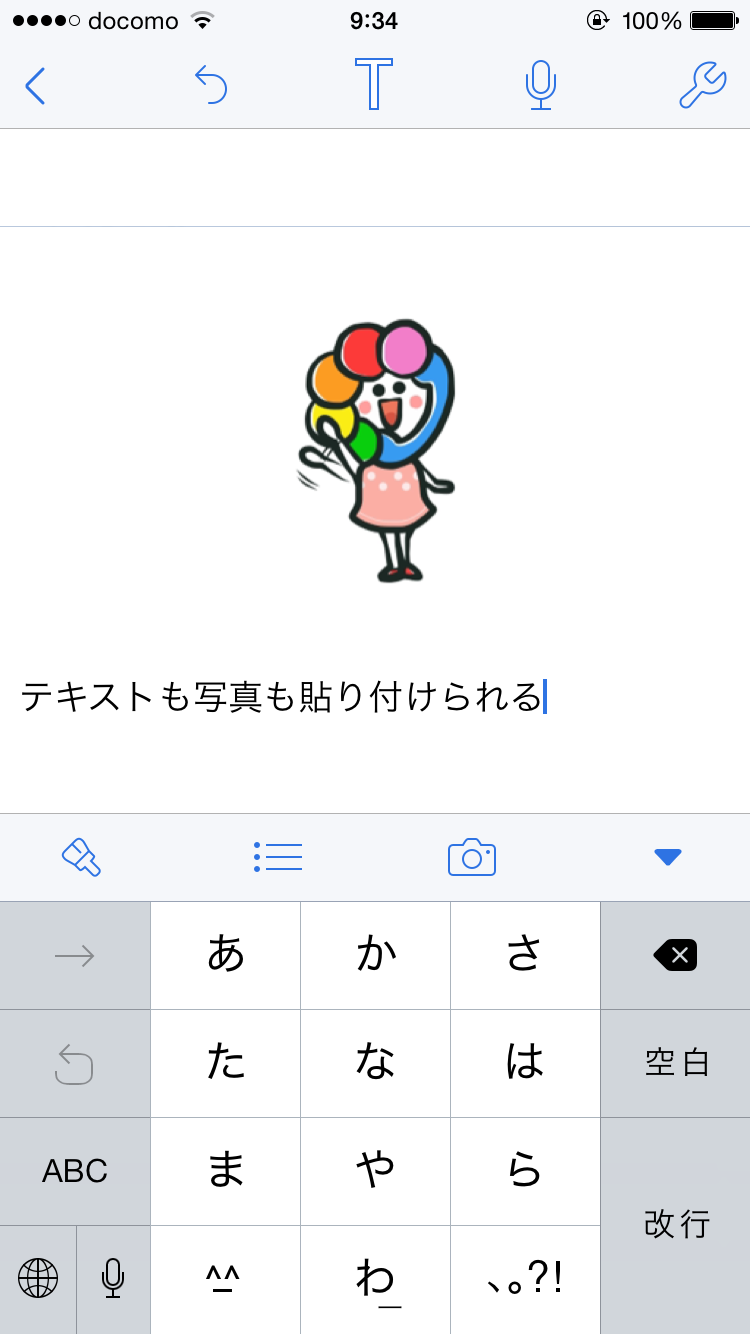Screen dimensions: 750x1334
Task: Go back using the top-left arrow
Action: (x=35, y=86)
